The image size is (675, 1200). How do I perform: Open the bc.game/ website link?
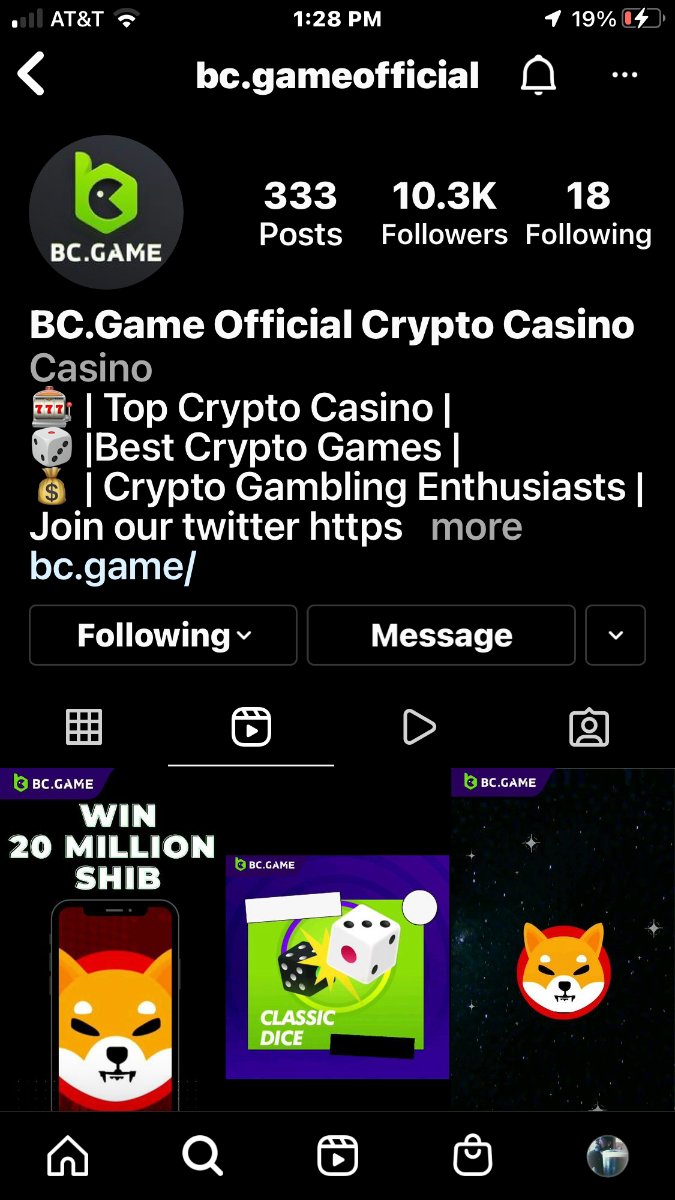(x=113, y=566)
